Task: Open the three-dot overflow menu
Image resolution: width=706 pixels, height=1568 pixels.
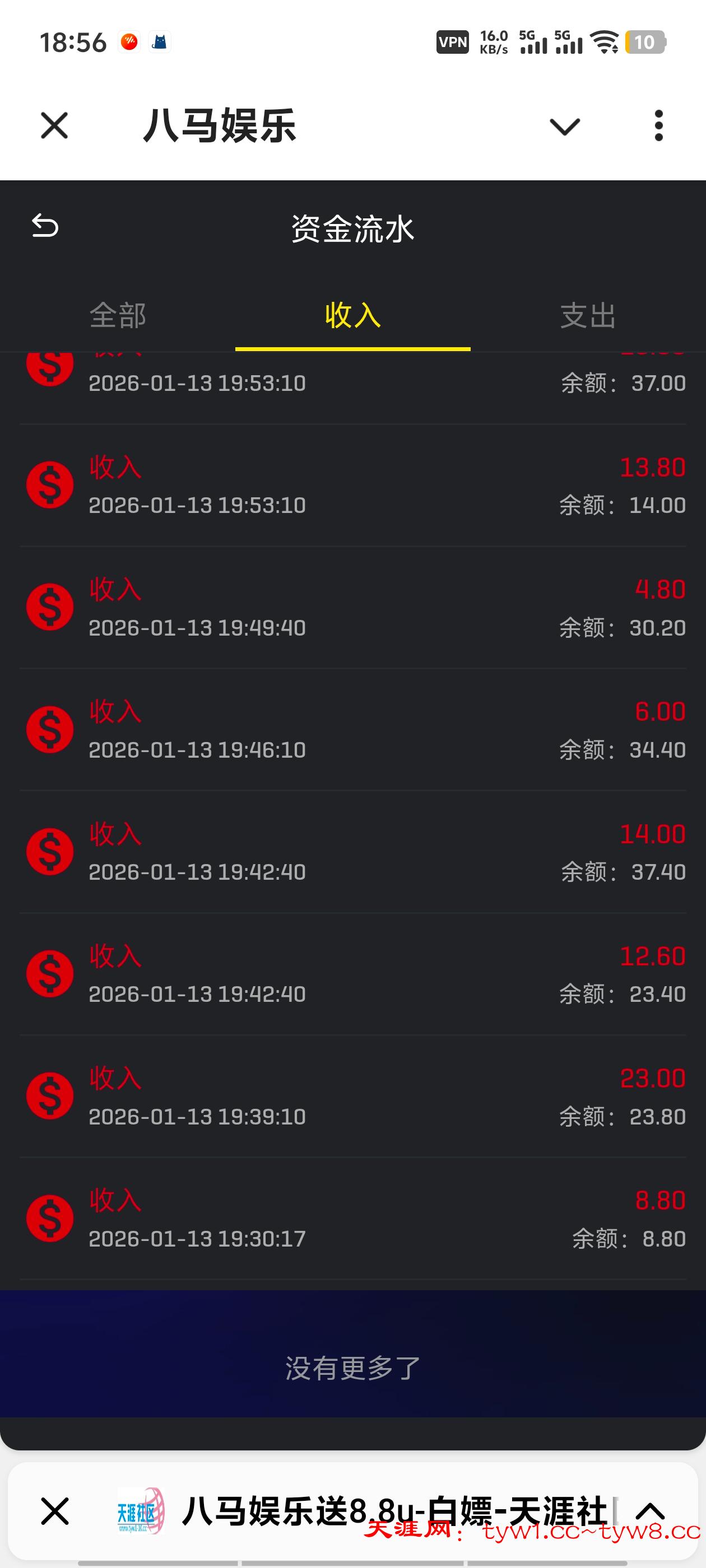Action: [x=658, y=126]
